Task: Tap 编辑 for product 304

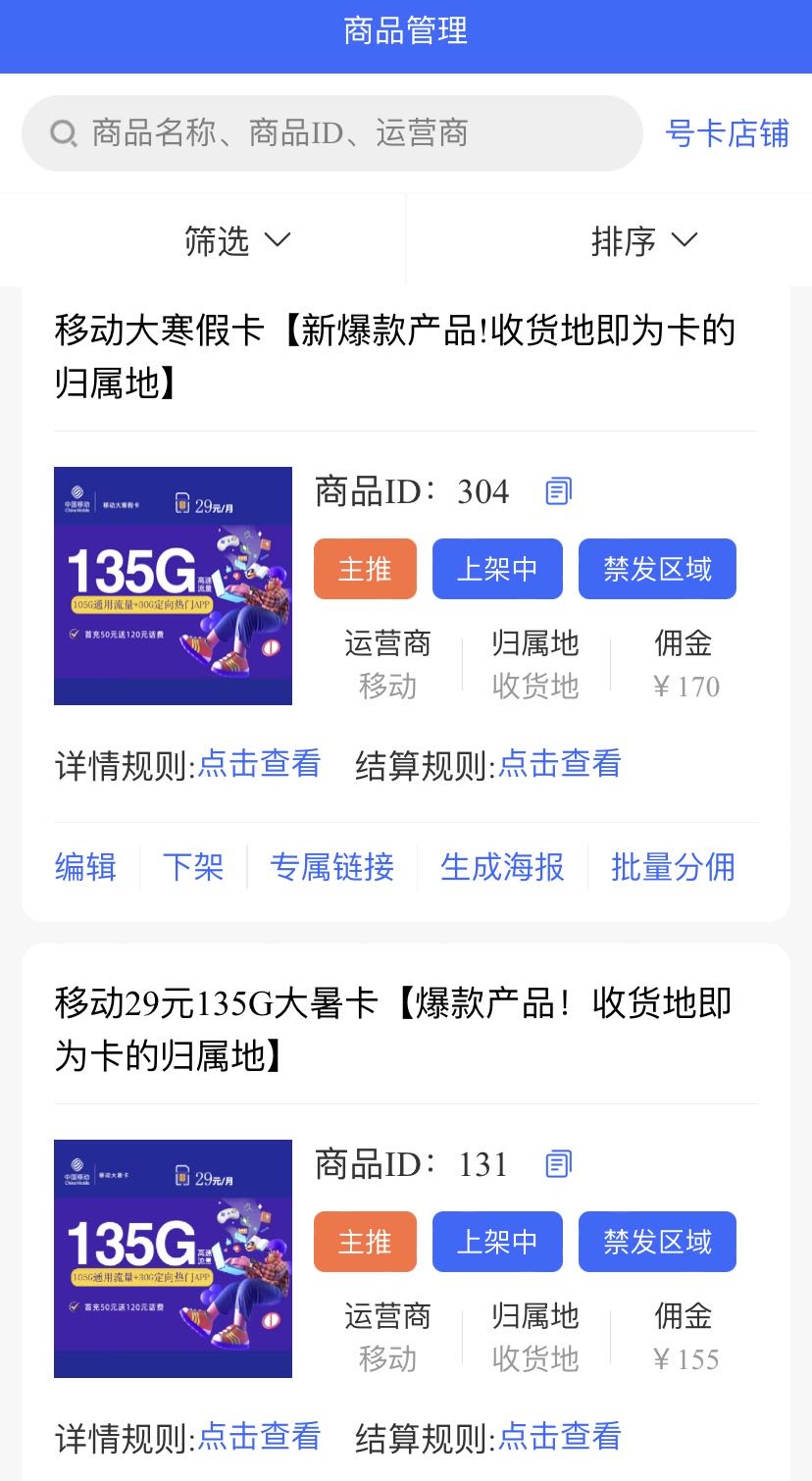Action: (85, 867)
